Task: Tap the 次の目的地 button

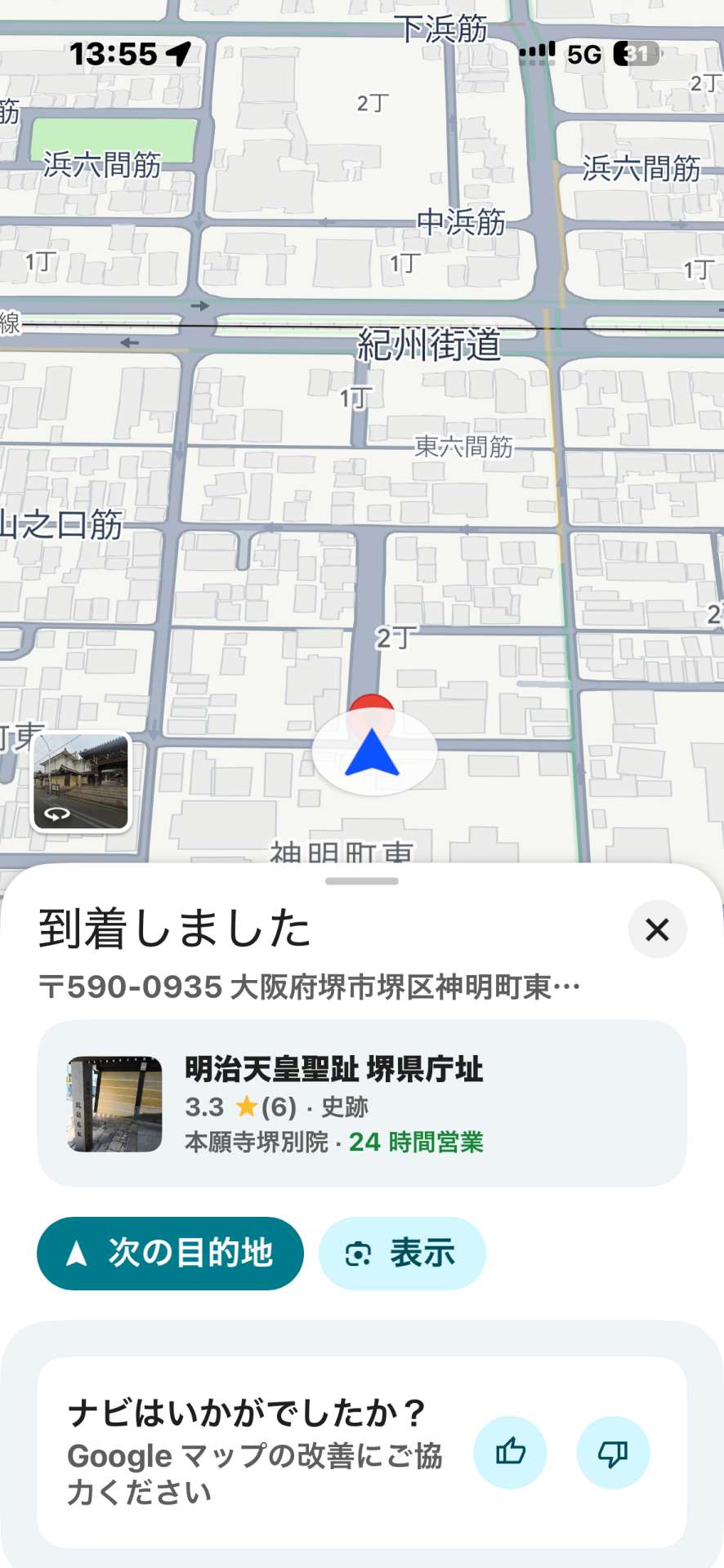Action: point(170,1254)
